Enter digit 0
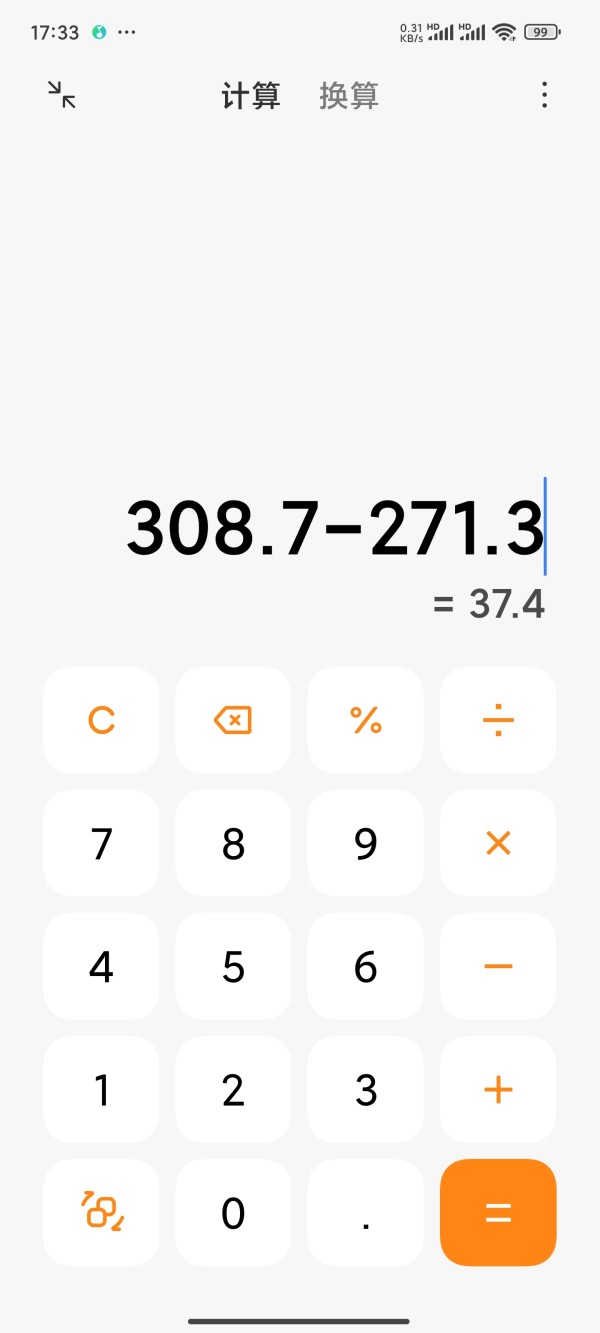The image size is (600, 1333). coord(233,1212)
